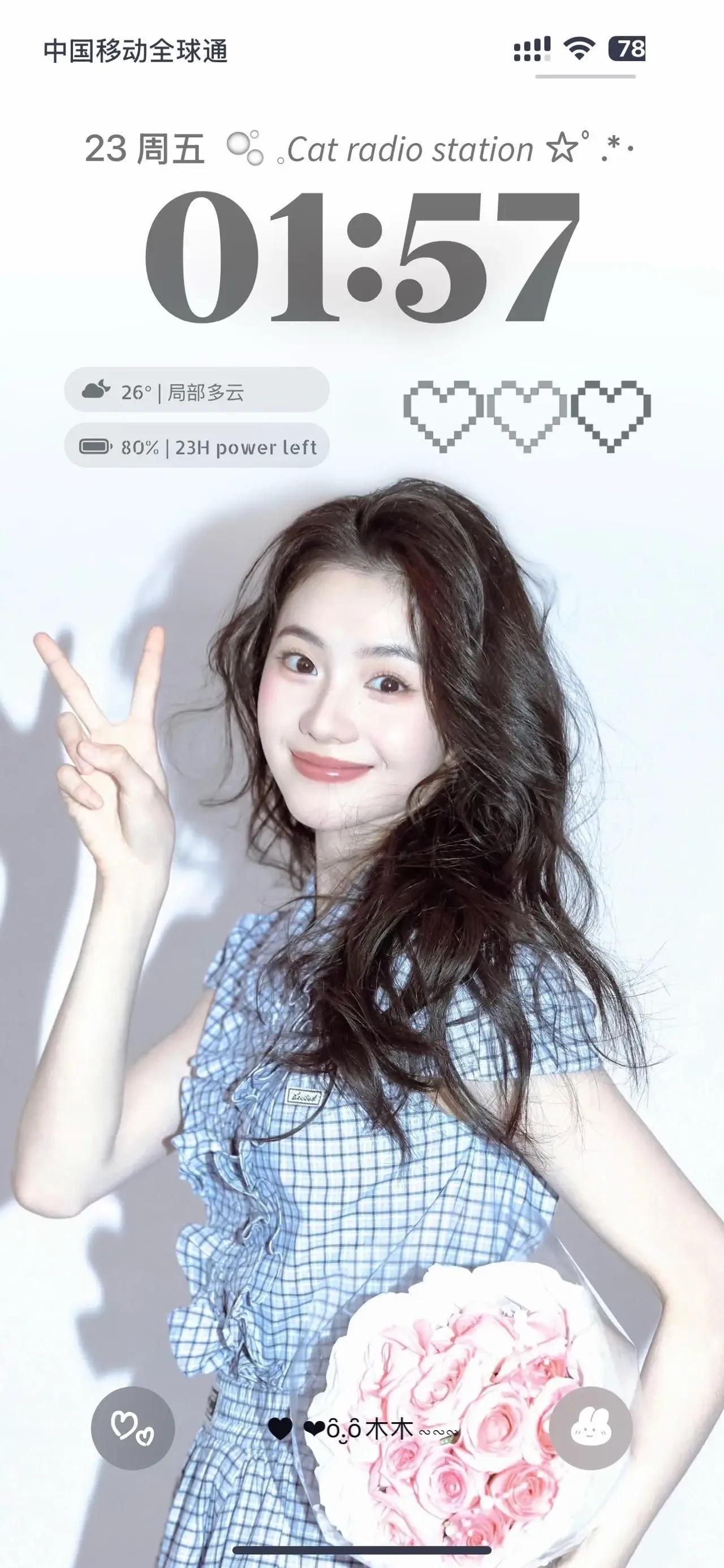Open the Cat radio station date widget

[x=359, y=149]
